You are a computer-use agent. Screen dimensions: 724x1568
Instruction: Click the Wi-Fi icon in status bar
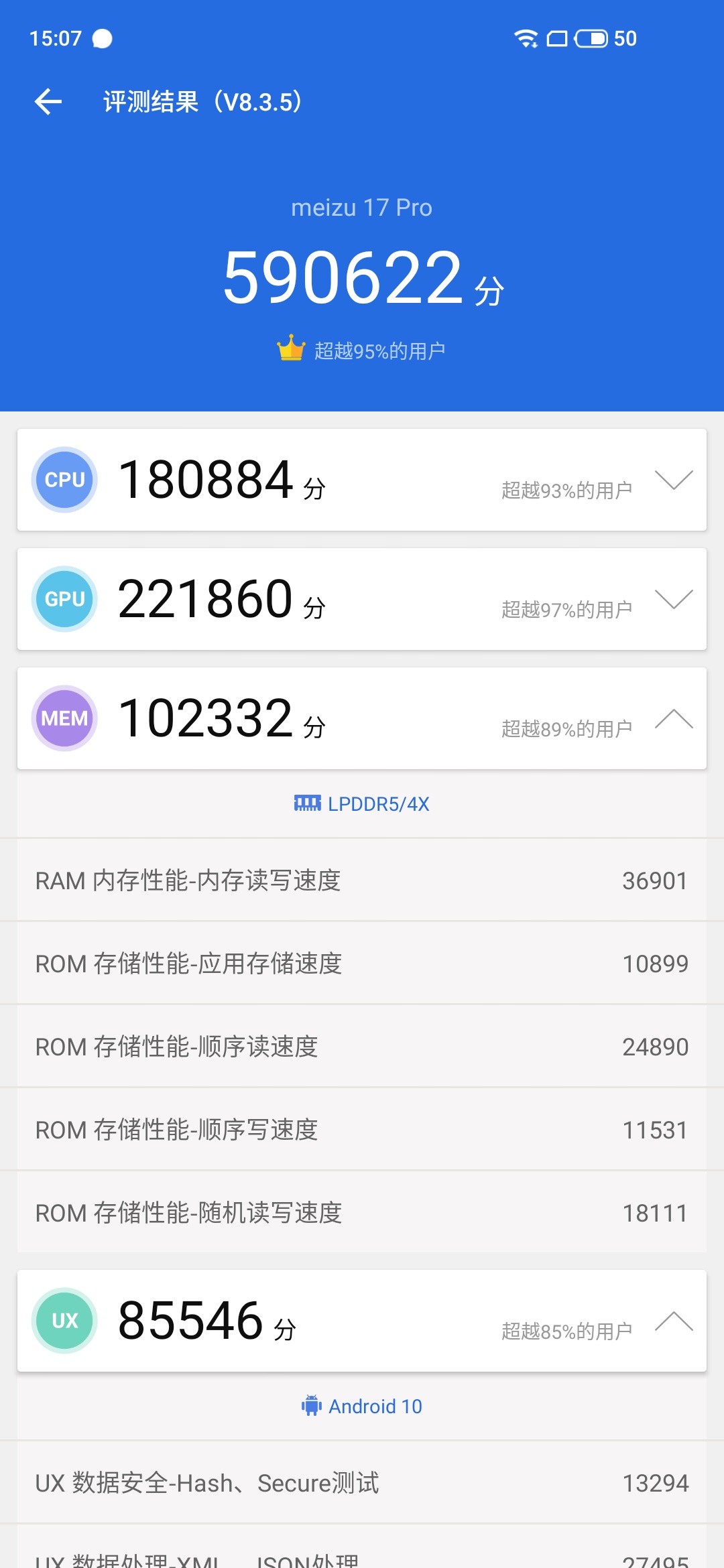click(525, 38)
